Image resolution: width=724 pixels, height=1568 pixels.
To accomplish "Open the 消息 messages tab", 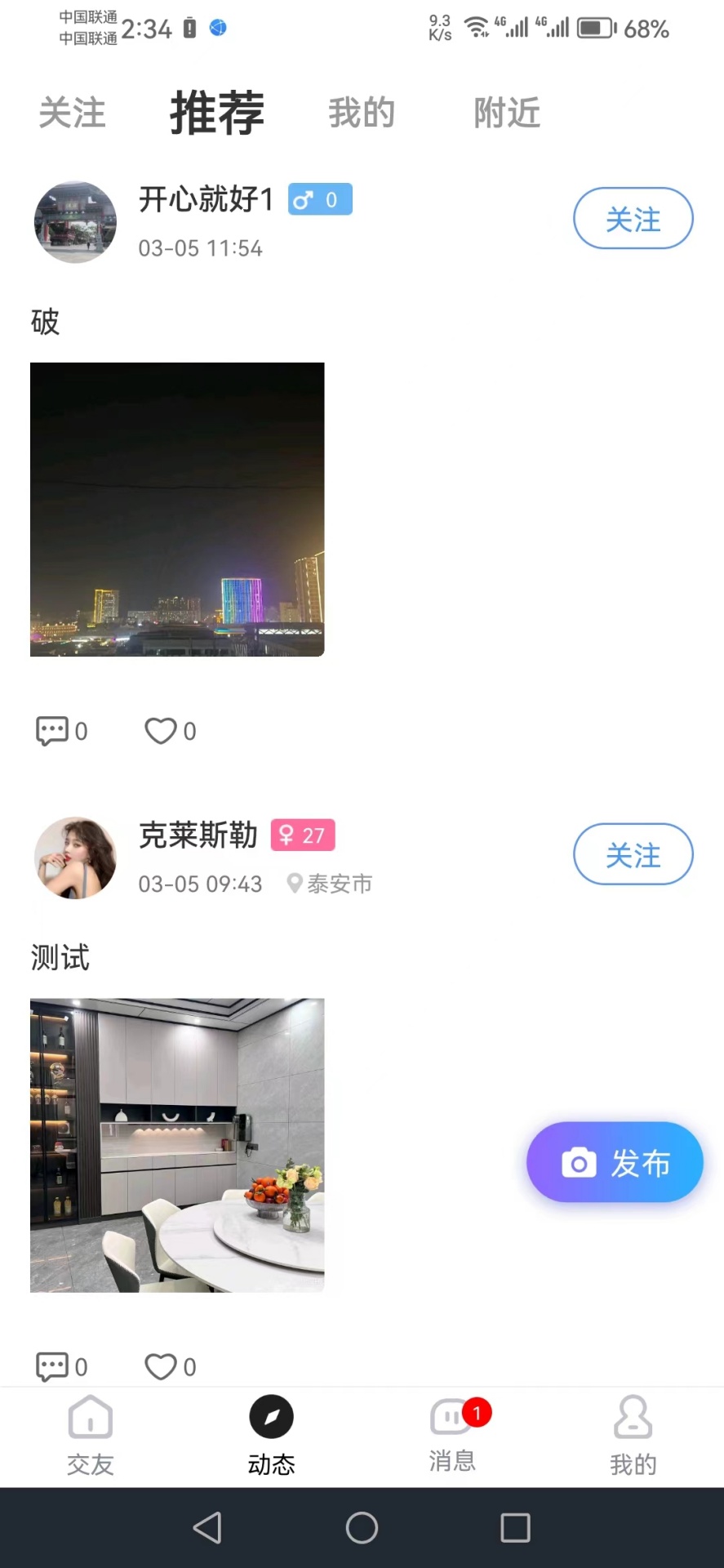I will tap(452, 1436).
